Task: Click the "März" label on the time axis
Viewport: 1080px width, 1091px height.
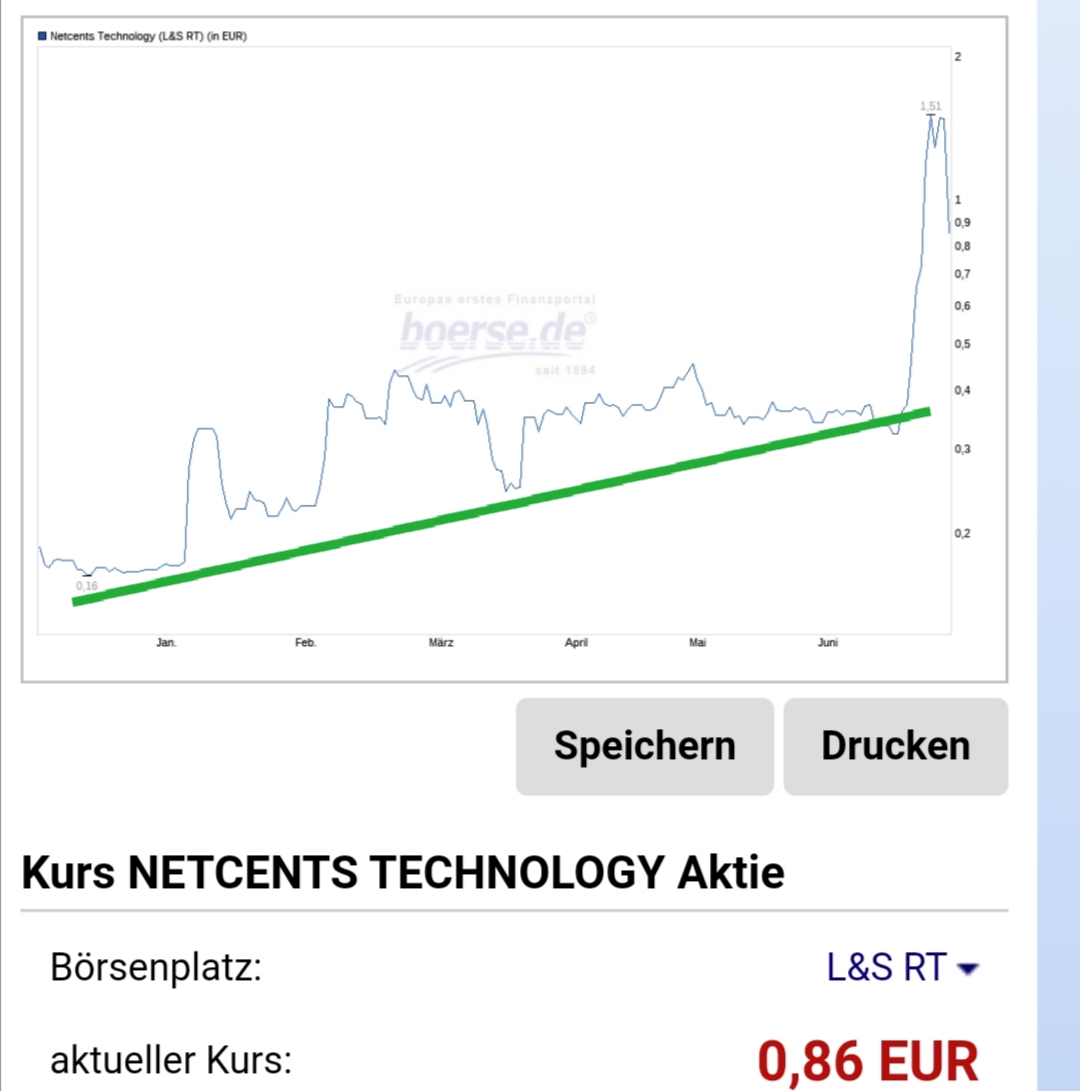Action: click(441, 642)
